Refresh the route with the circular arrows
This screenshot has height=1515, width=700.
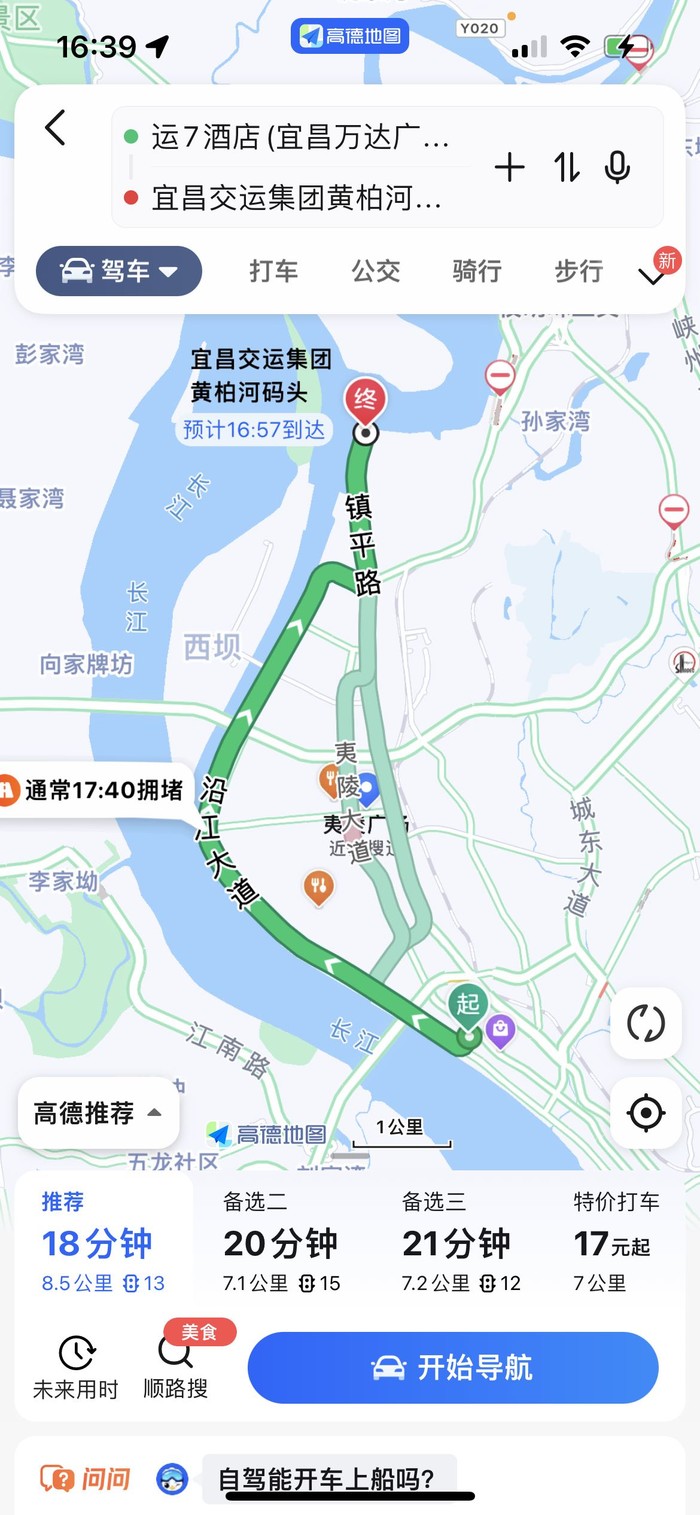tap(646, 1023)
